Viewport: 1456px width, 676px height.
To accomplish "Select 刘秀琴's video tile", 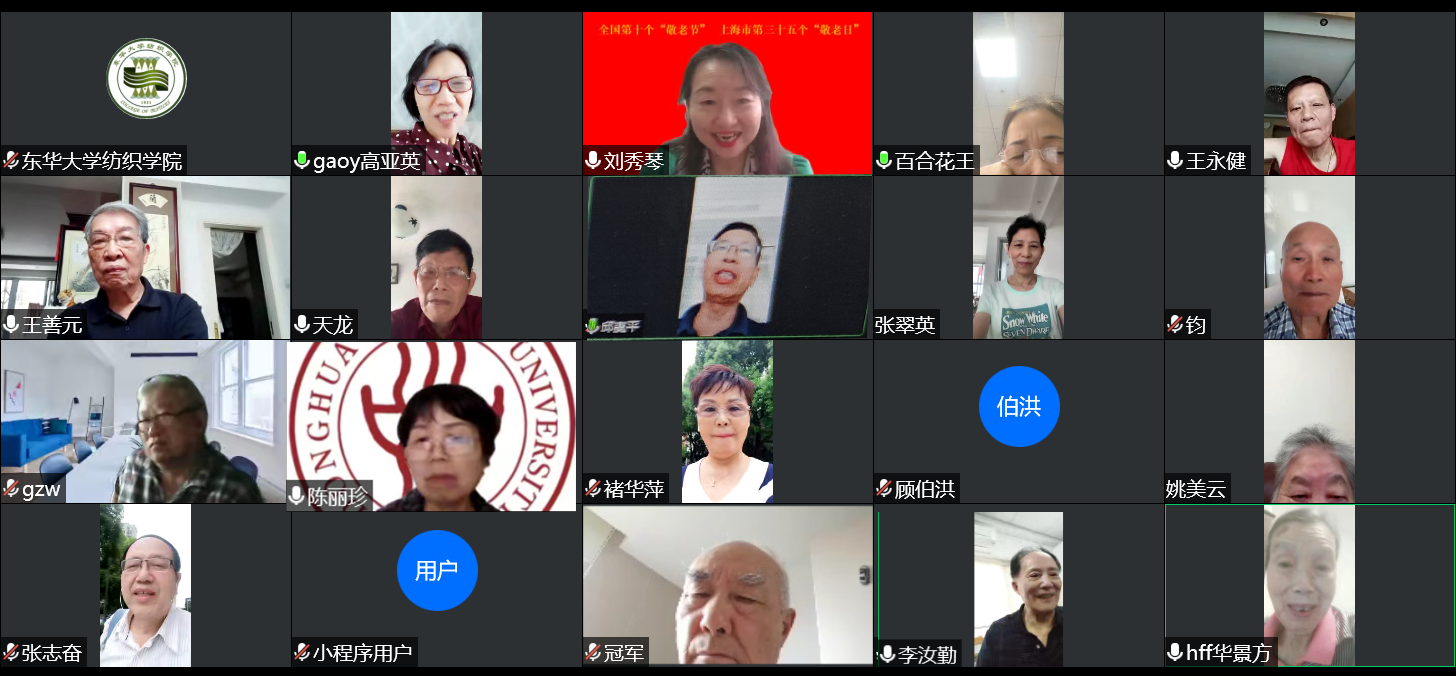I will [x=727, y=94].
